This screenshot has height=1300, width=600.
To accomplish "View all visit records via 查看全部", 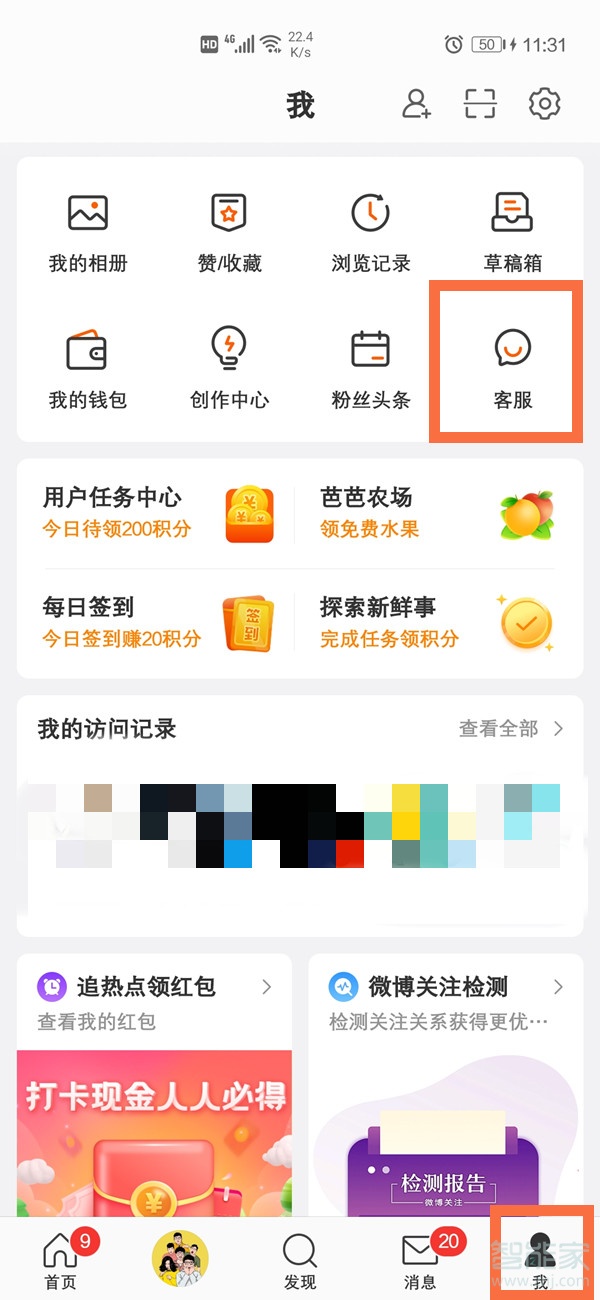I will 510,729.
